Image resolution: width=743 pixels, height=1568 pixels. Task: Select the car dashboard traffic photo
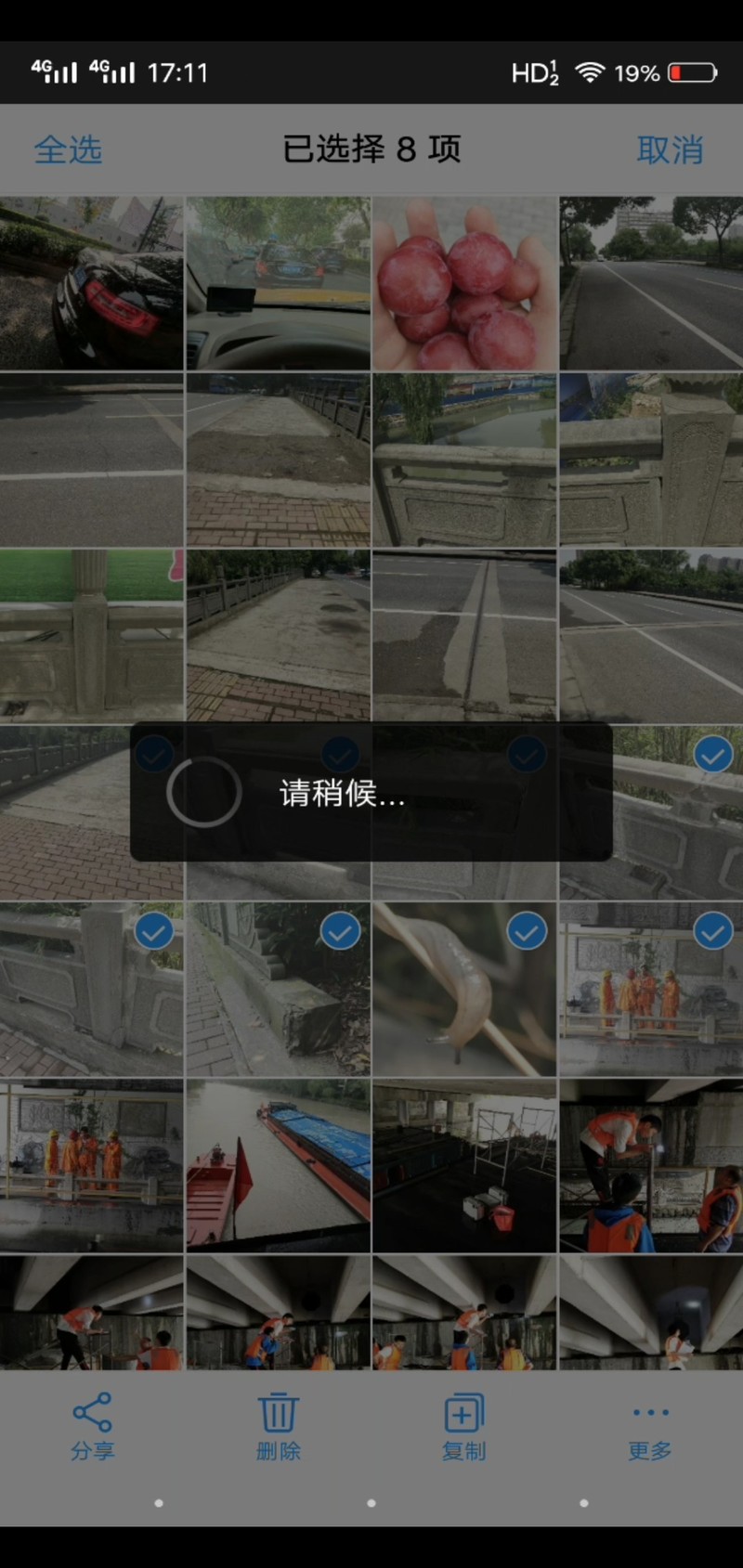[x=278, y=283]
